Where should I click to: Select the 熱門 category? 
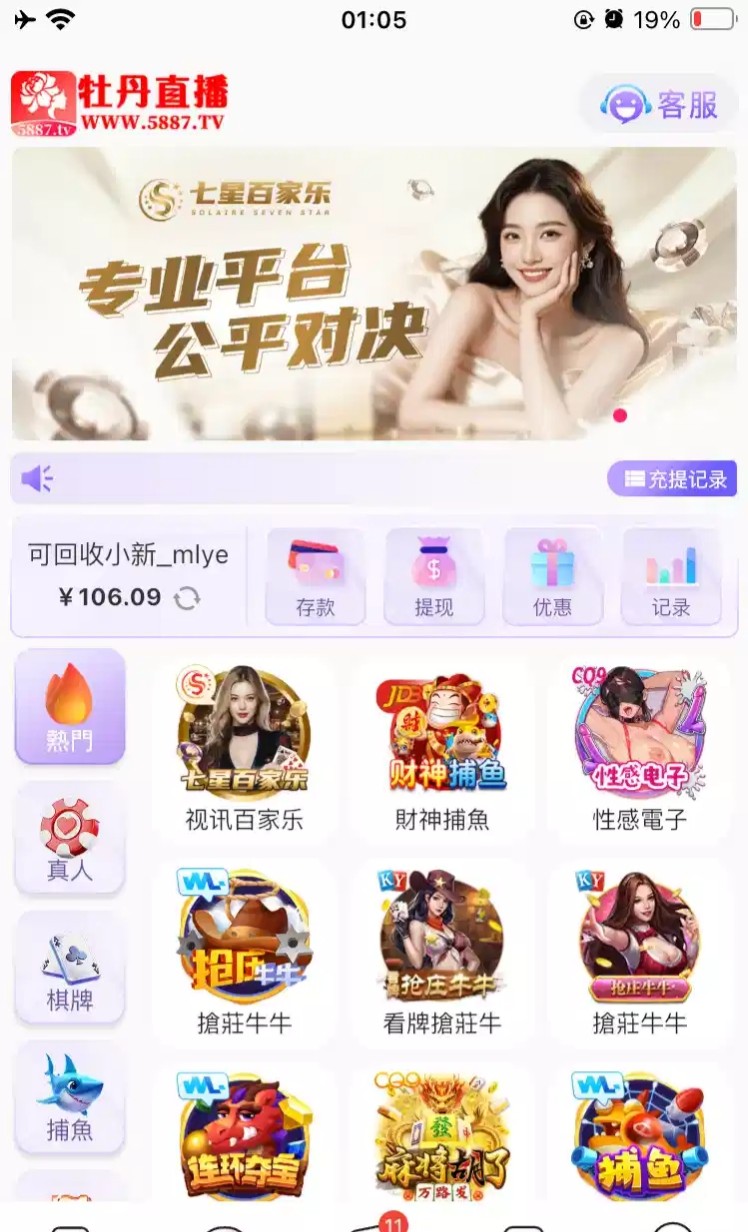click(x=70, y=706)
